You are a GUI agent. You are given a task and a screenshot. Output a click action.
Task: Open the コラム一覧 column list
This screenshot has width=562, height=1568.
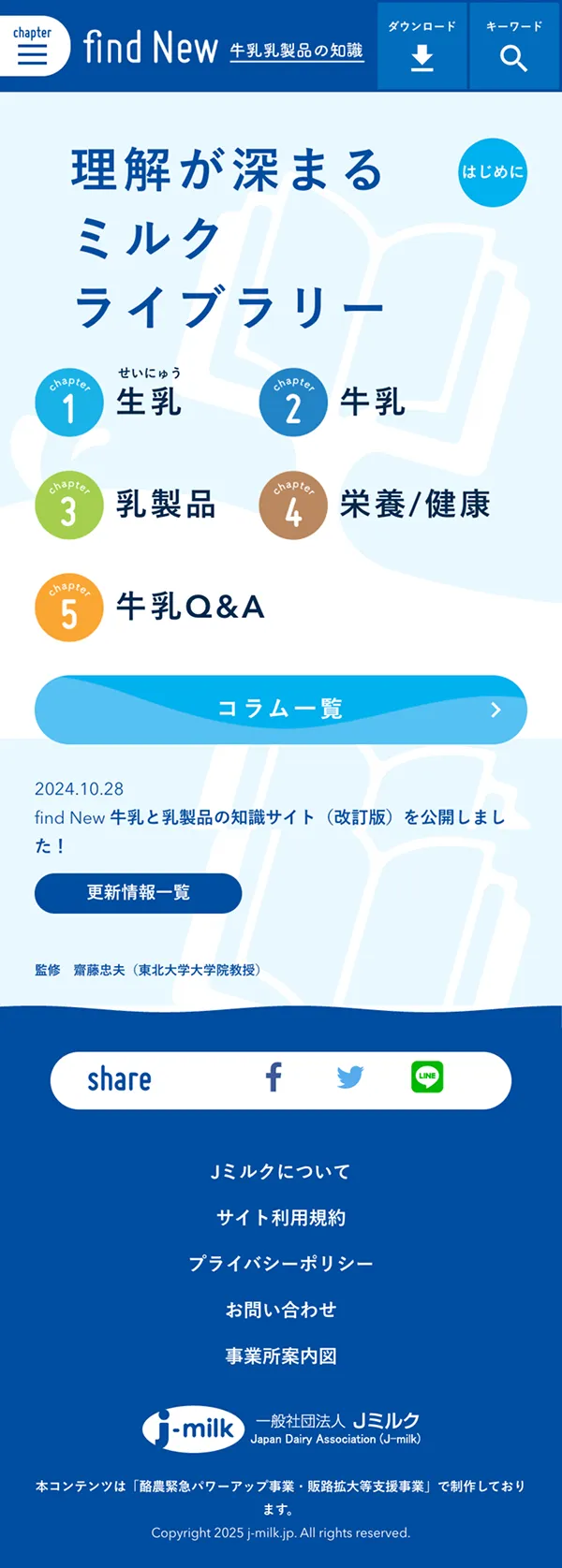click(x=280, y=710)
